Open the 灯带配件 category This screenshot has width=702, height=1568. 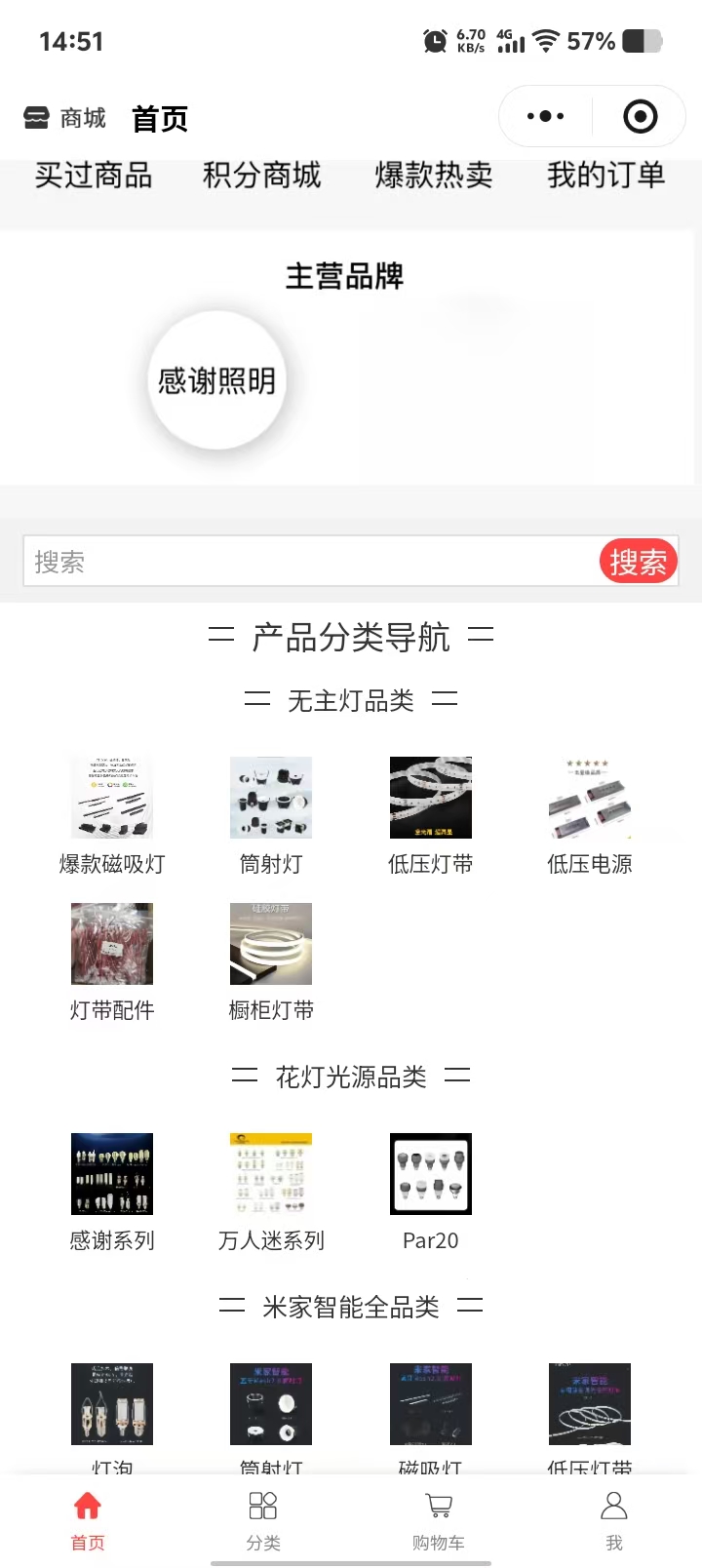pos(112,960)
